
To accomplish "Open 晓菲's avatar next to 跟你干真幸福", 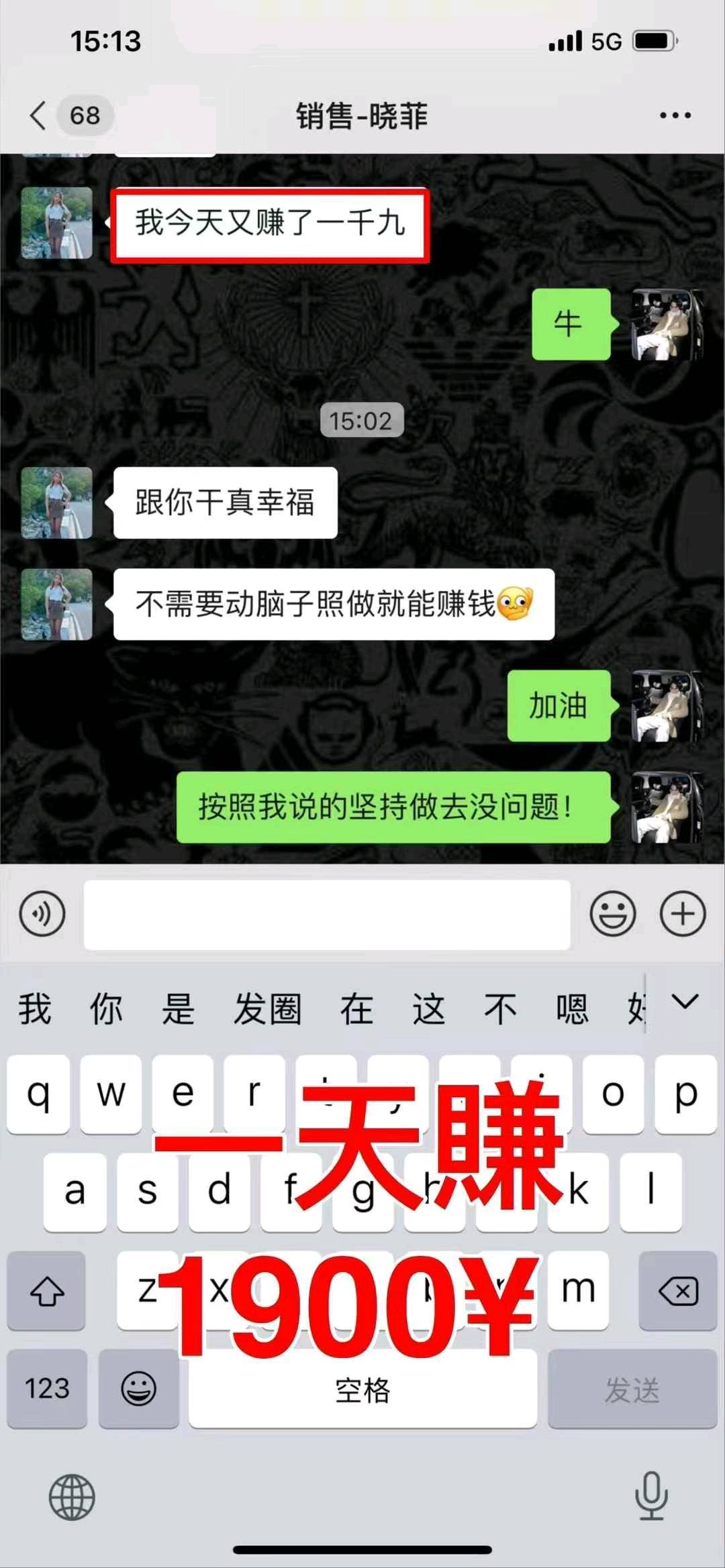I will [x=57, y=503].
